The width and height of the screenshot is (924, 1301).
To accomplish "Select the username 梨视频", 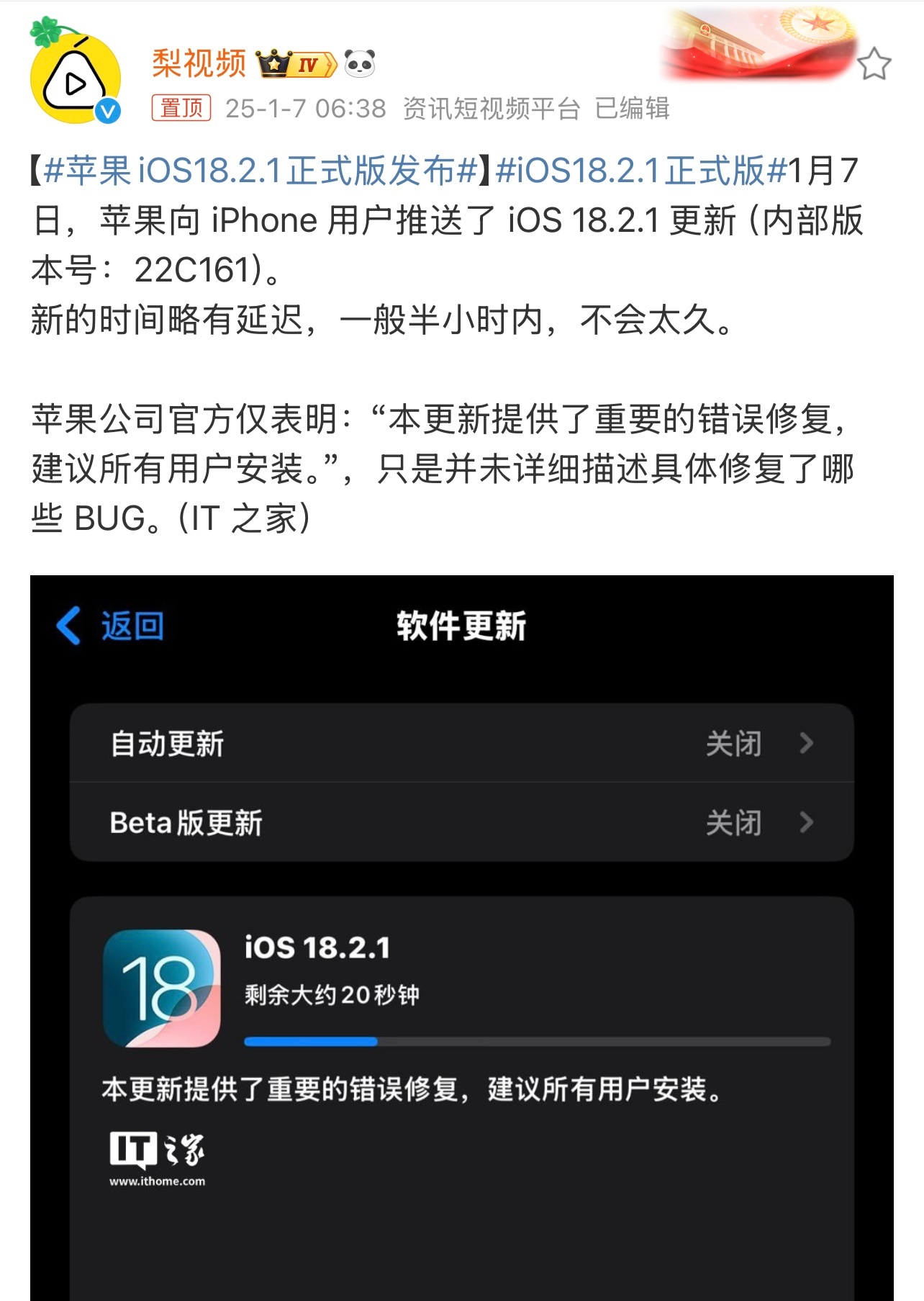I will (x=199, y=63).
